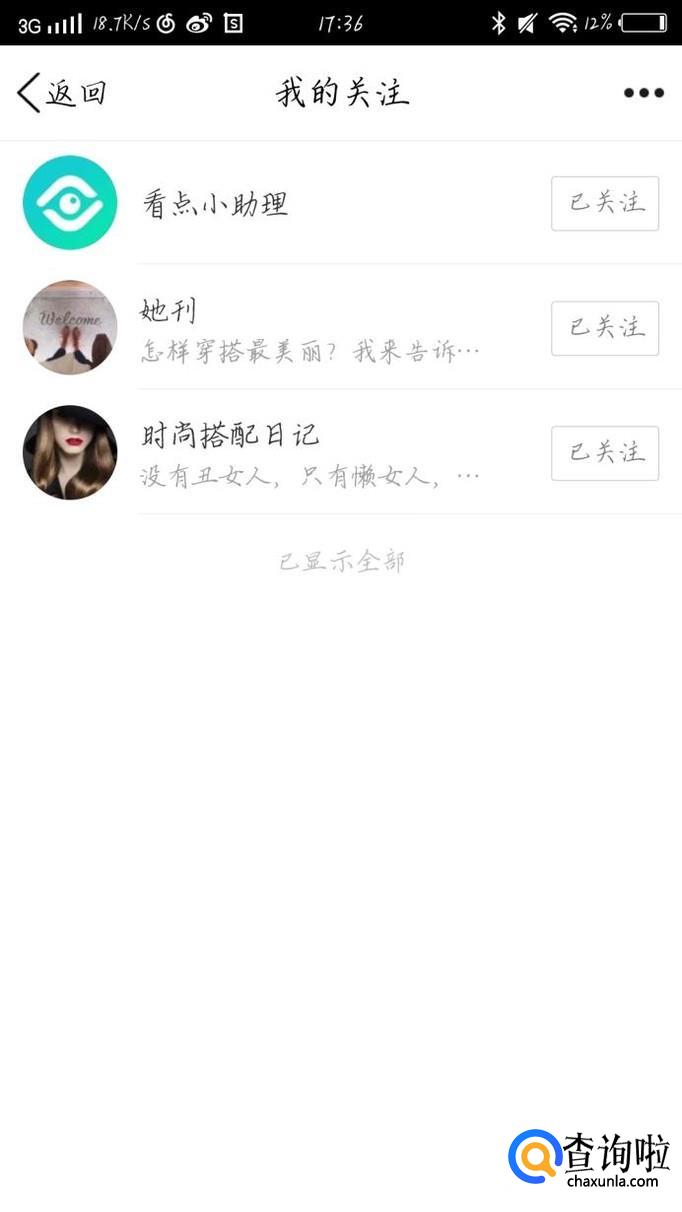The height and width of the screenshot is (1212, 682).
Task: Tap the 已关注 button next to 她刊
Action: tap(605, 328)
